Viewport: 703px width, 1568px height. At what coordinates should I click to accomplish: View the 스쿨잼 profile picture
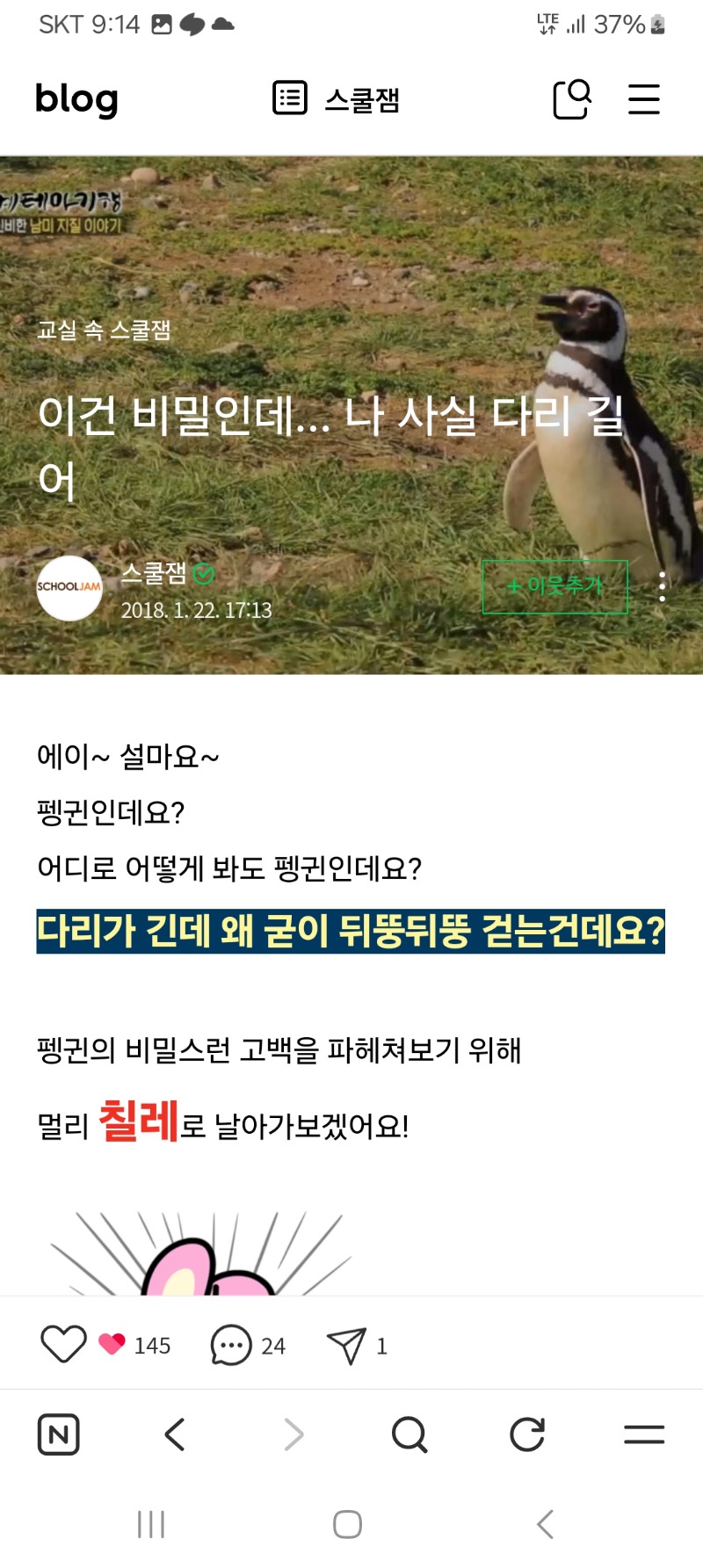point(69,588)
